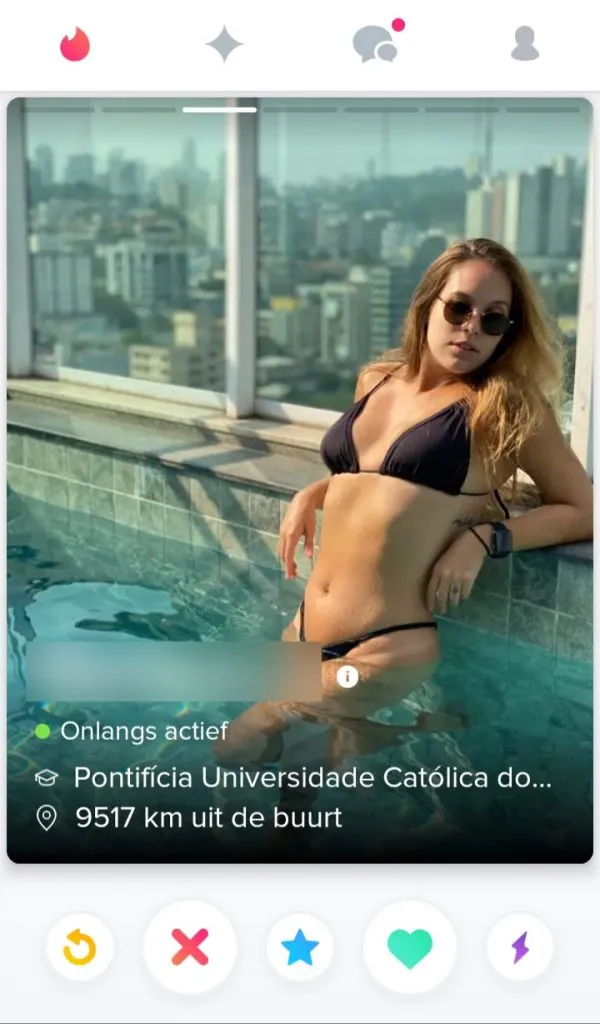The height and width of the screenshot is (1024, 600).
Task: Rewind the last swipe
Action: (80, 947)
